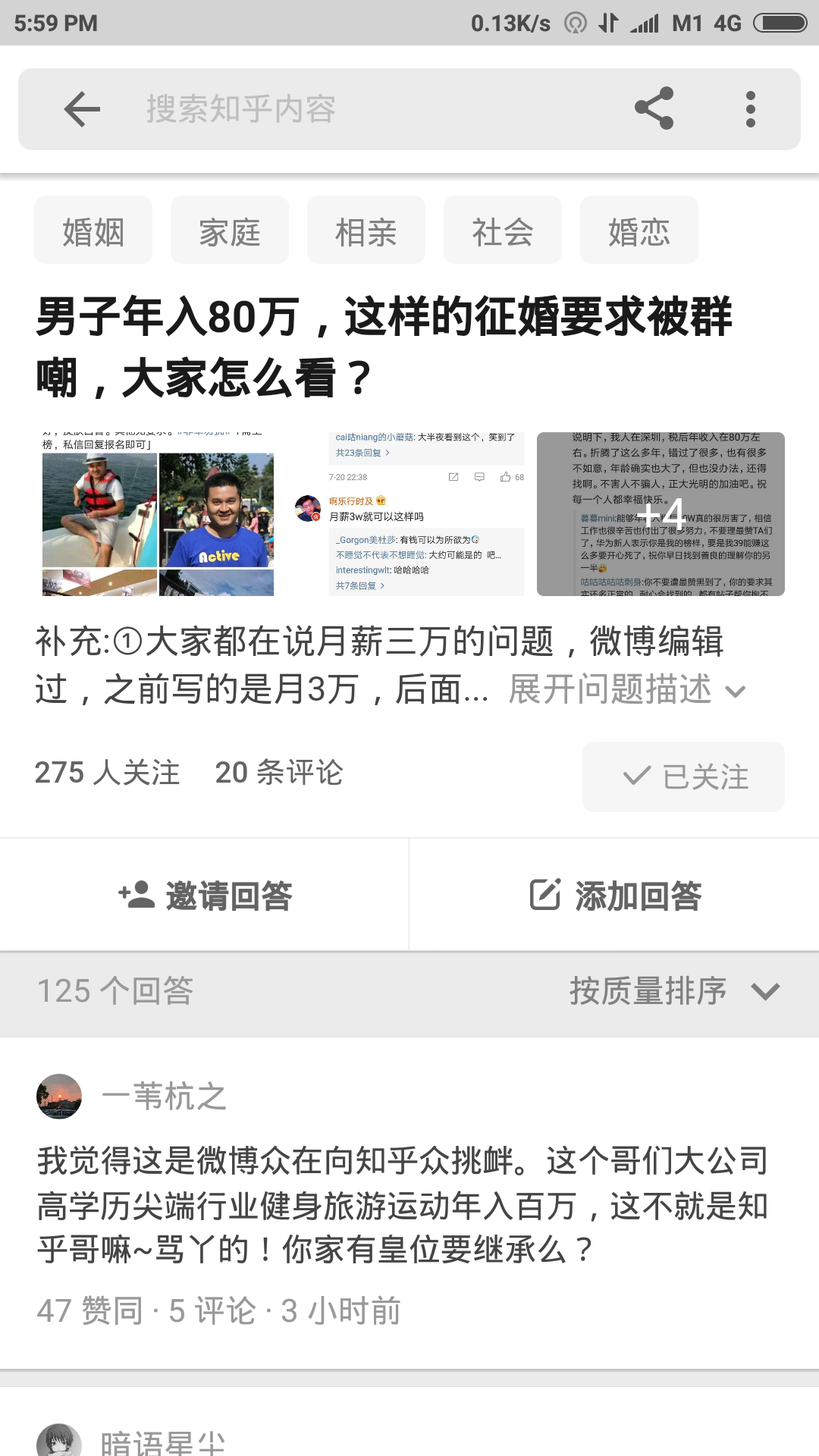
Task: Unfollow the question via 已关注
Action: (683, 777)
